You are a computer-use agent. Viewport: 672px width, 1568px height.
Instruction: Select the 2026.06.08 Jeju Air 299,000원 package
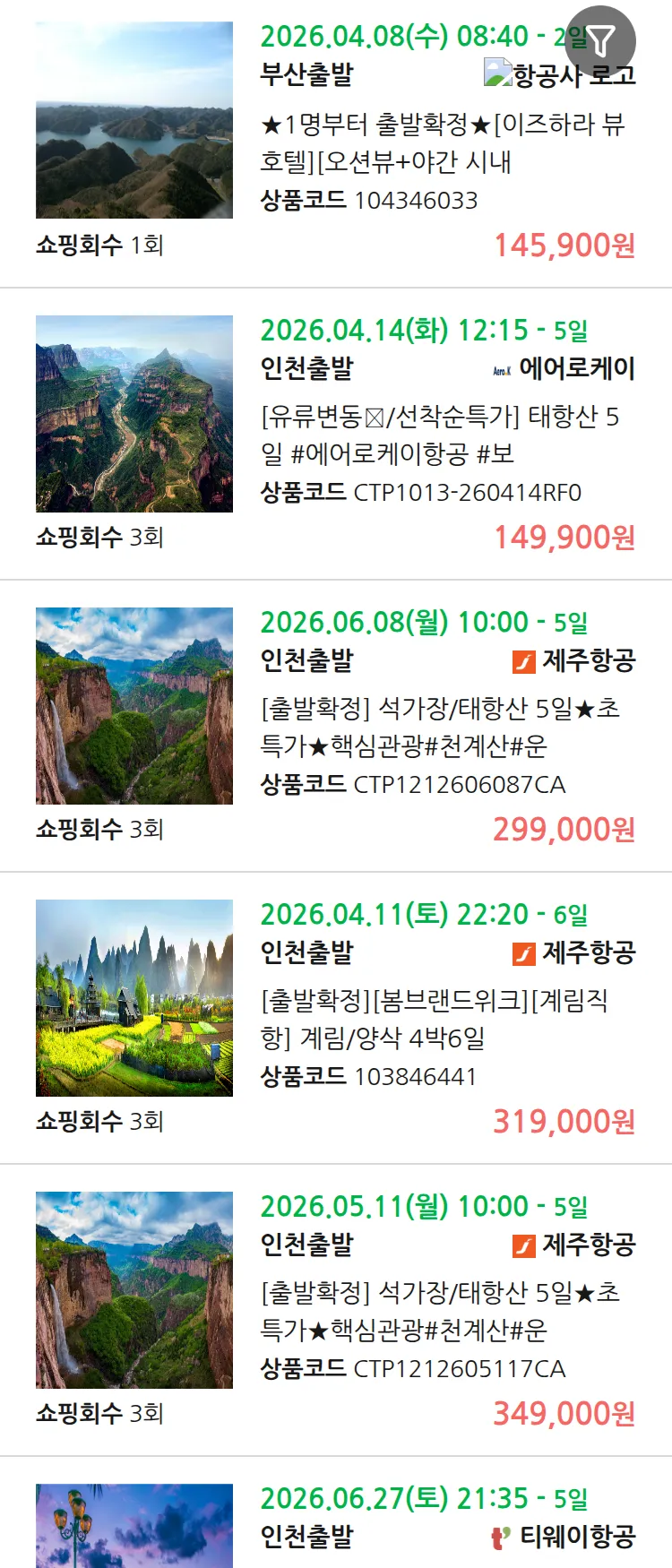(439, 727)
